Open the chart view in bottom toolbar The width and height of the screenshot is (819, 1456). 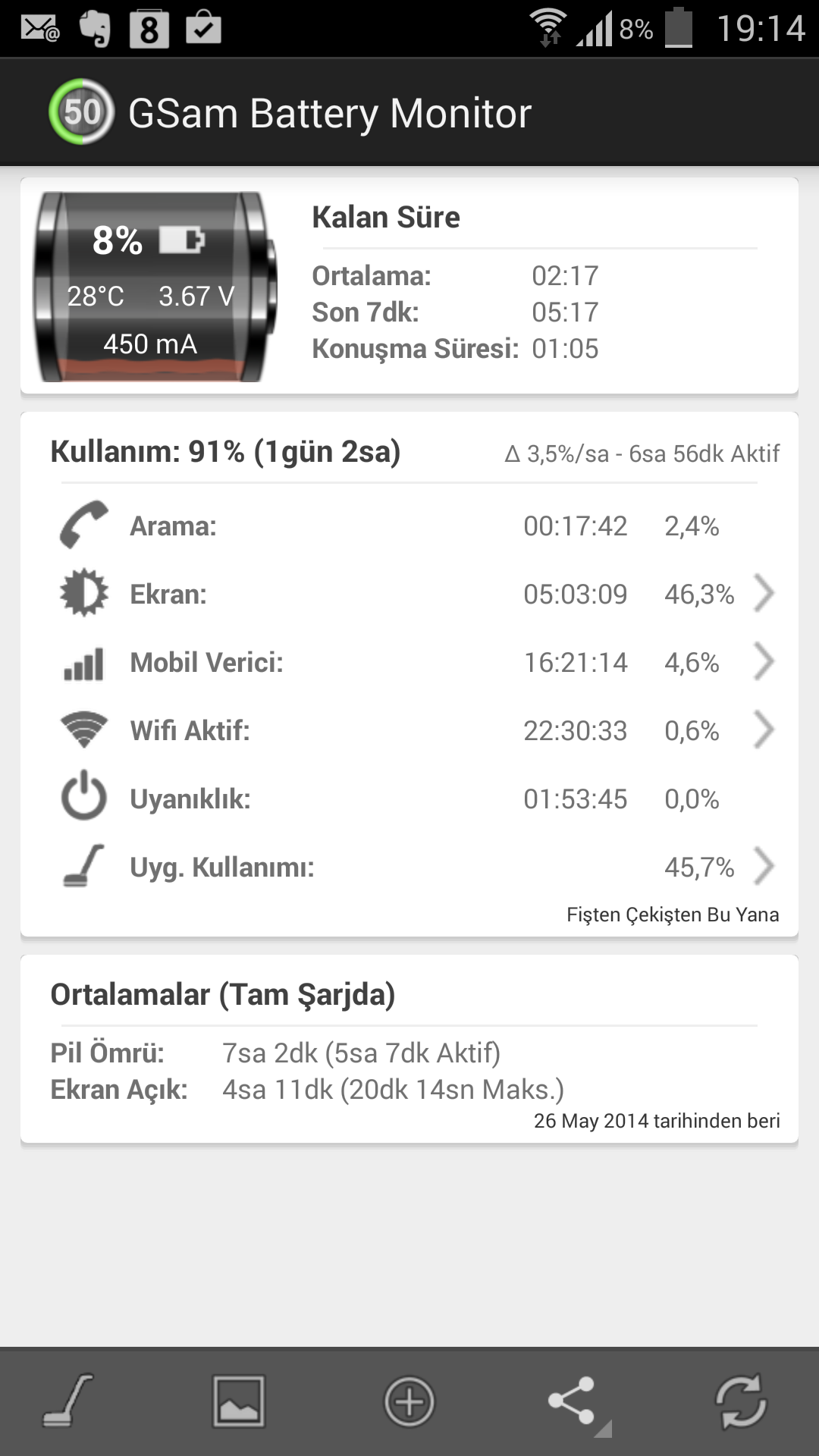pyautogui.click(x=238, y=1401)
